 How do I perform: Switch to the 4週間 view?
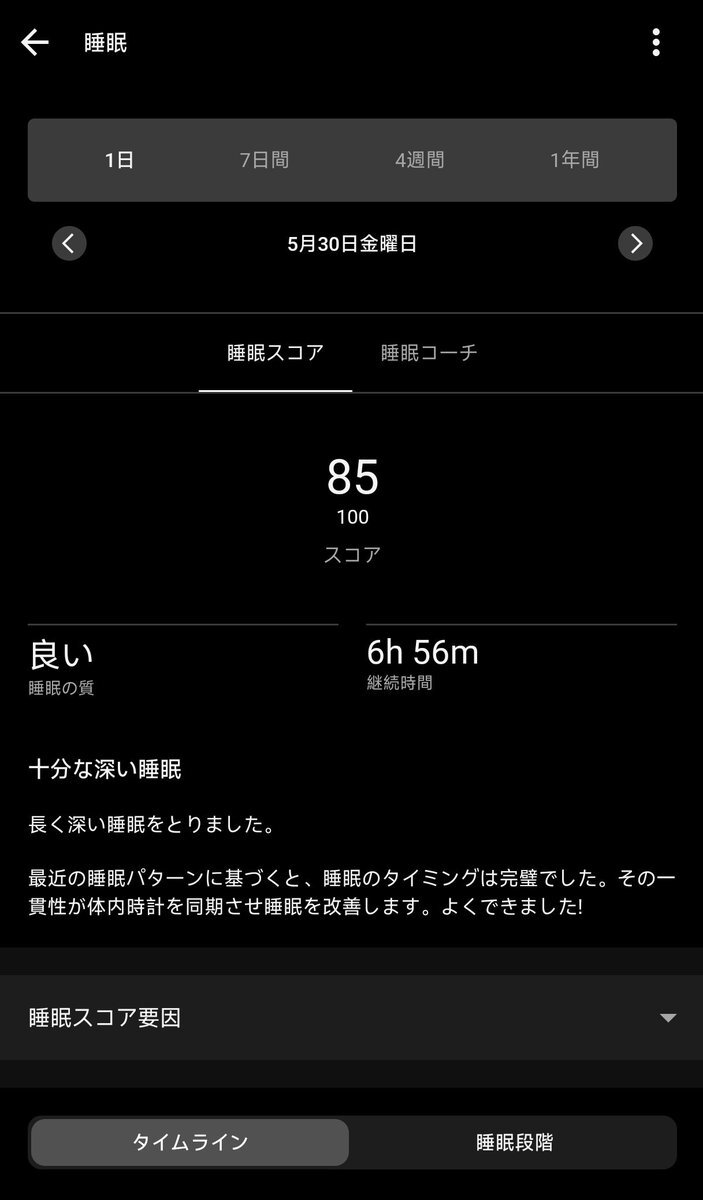tap(419, 160)
